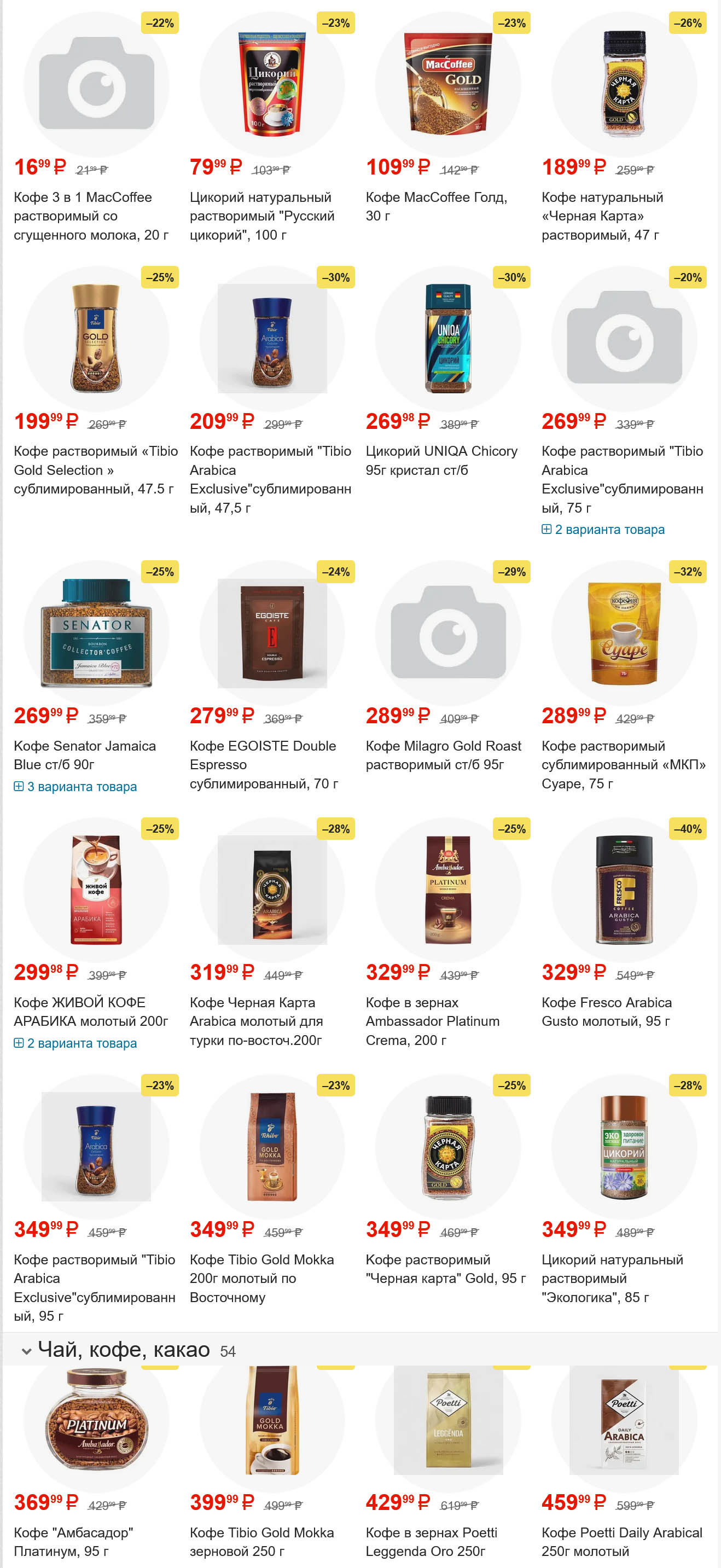Open the МКП Суаре 75 г coffee
The image size is (721, 1568).
(623, 764)
